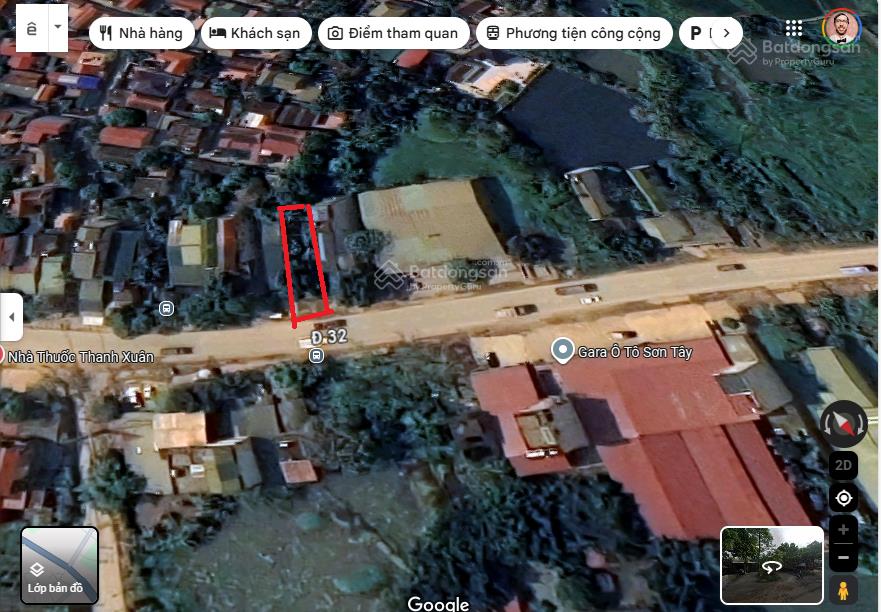881x612 pixels.
Task: Switch the map to 2D view
Action: pyautogui.click(x=843, y=465)
